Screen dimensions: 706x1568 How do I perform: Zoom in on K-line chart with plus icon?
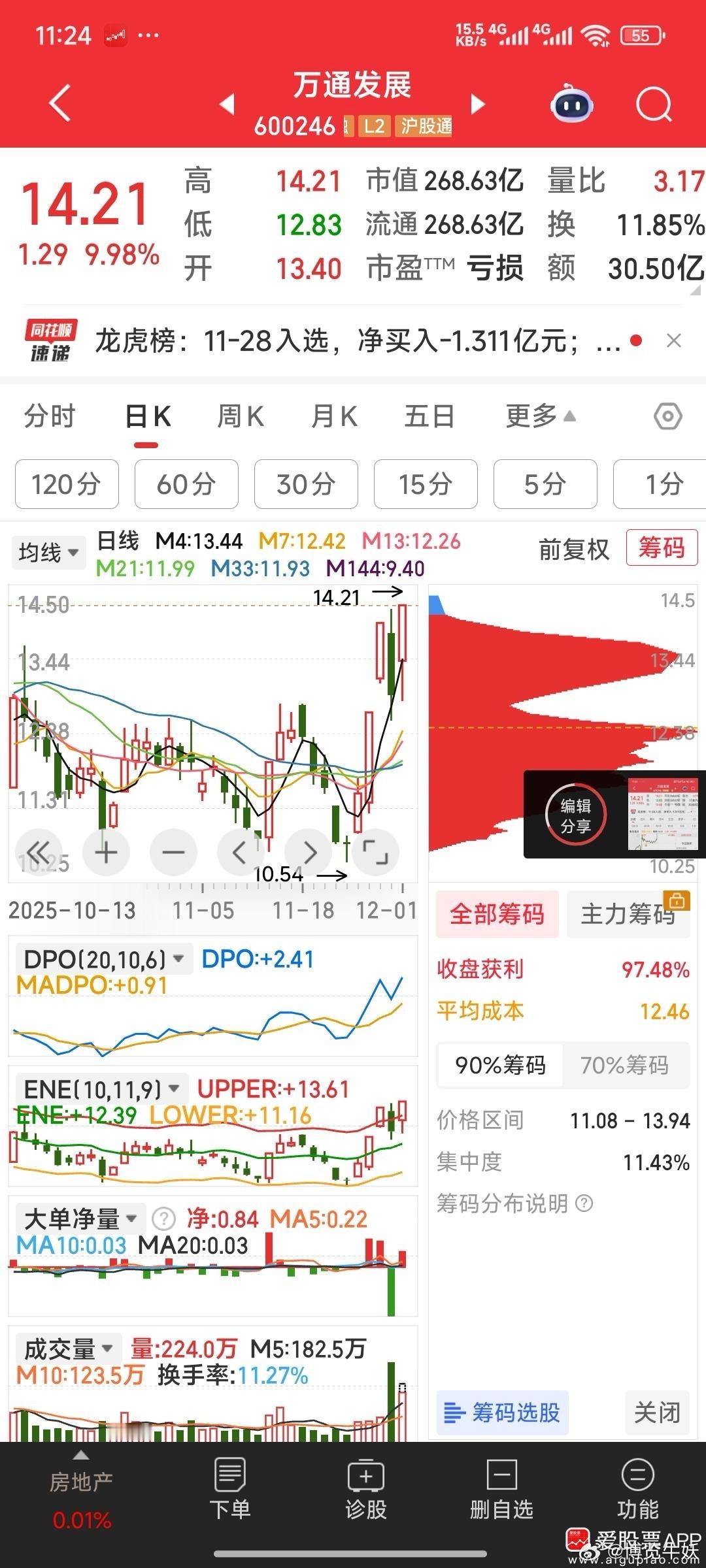(x=107, y=852)
